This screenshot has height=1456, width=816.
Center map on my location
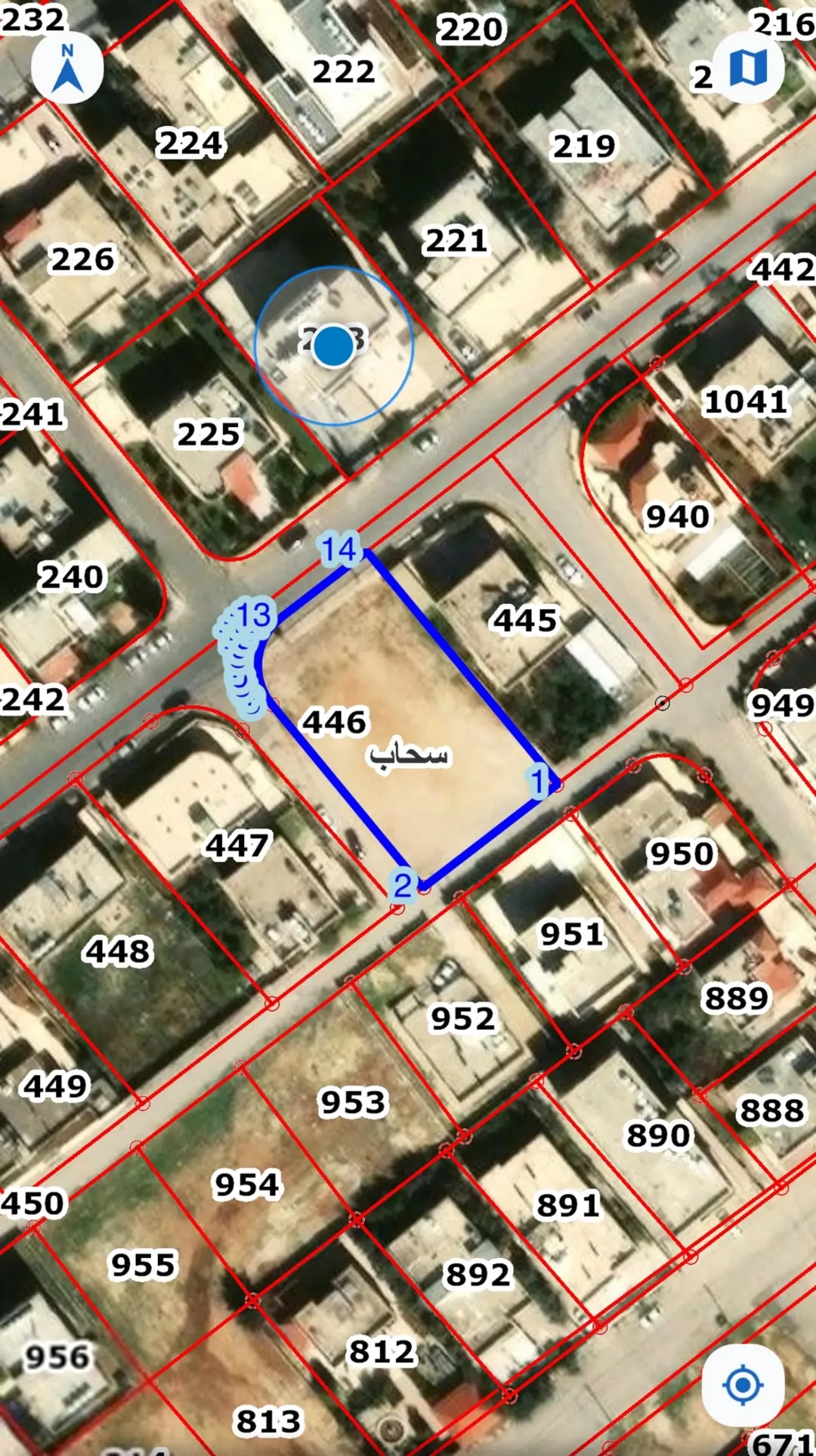tap(743, 1385)
